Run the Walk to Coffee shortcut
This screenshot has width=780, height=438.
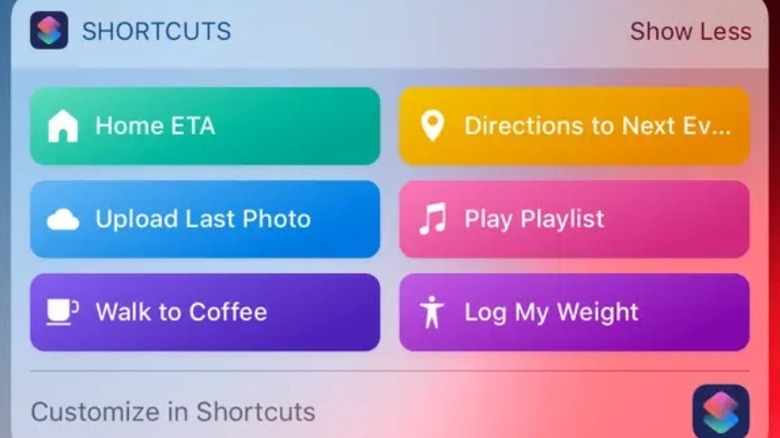pos(205,312)
